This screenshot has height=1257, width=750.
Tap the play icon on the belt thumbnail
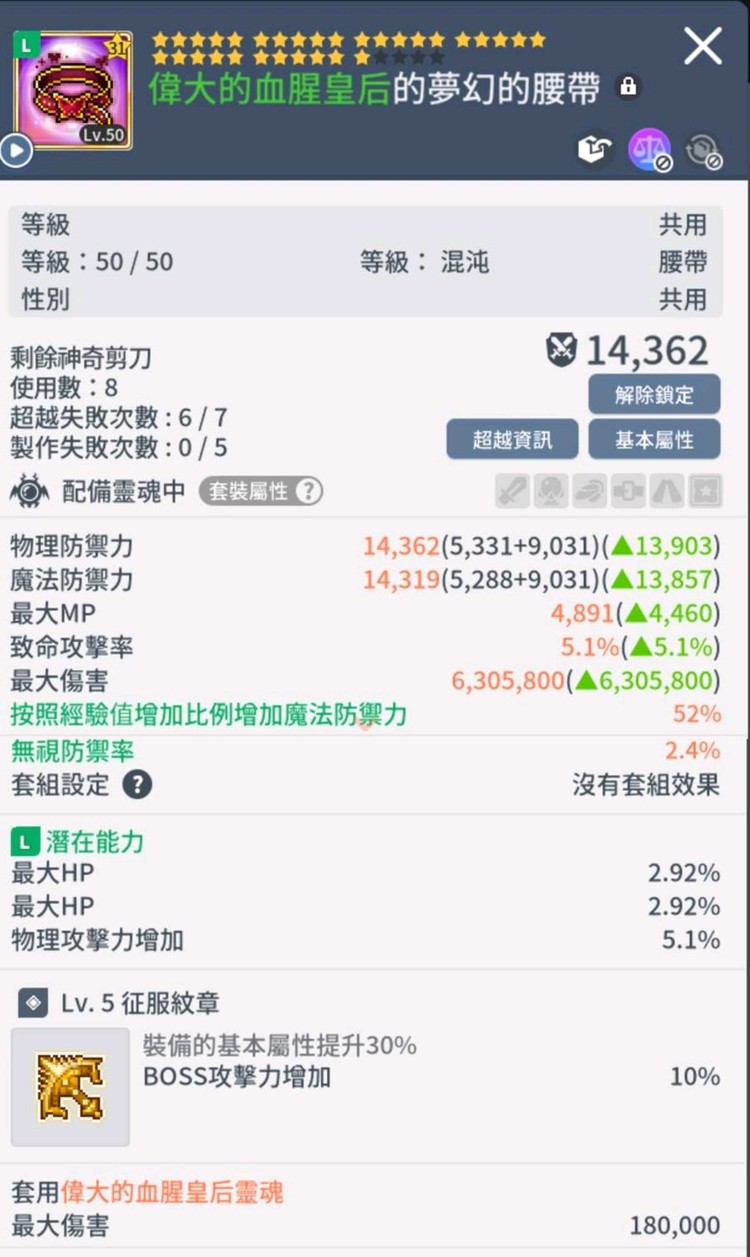pyautogui.click(x=16, y=151)
